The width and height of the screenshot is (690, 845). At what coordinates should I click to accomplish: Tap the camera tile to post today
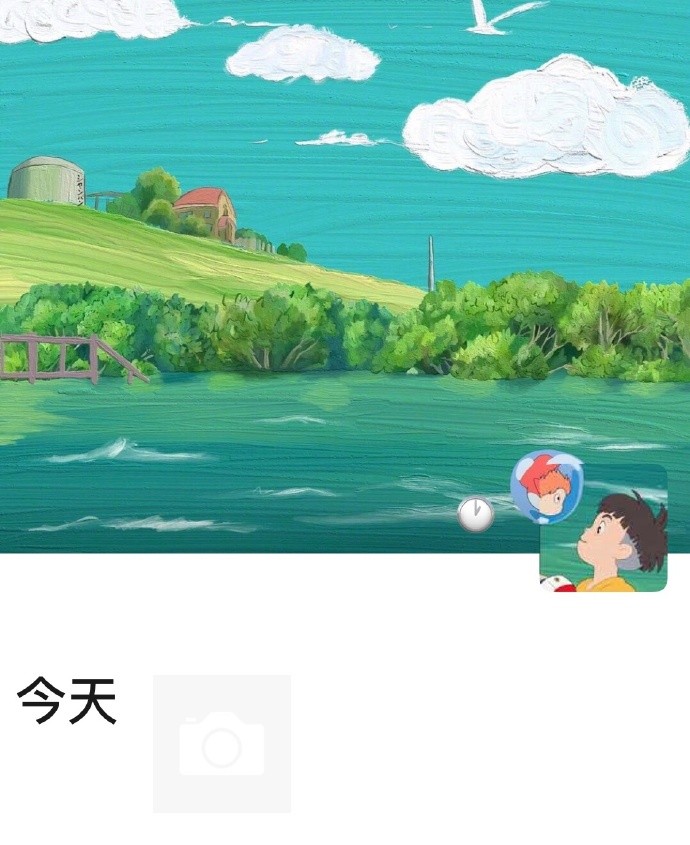coord(222,743)
